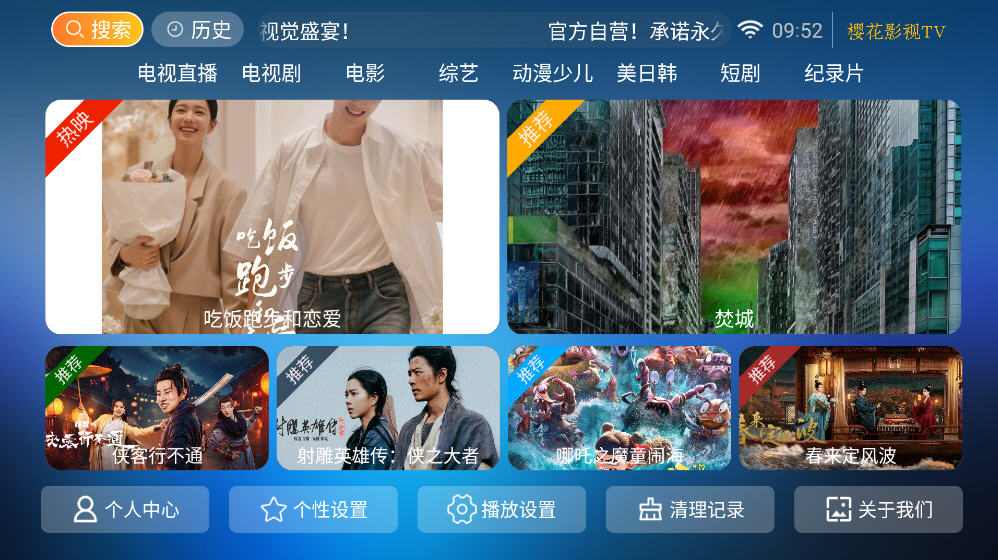Open the 春来定风波 tile
The width and height of the screenshot is (998, 560).
click(850, 408)
